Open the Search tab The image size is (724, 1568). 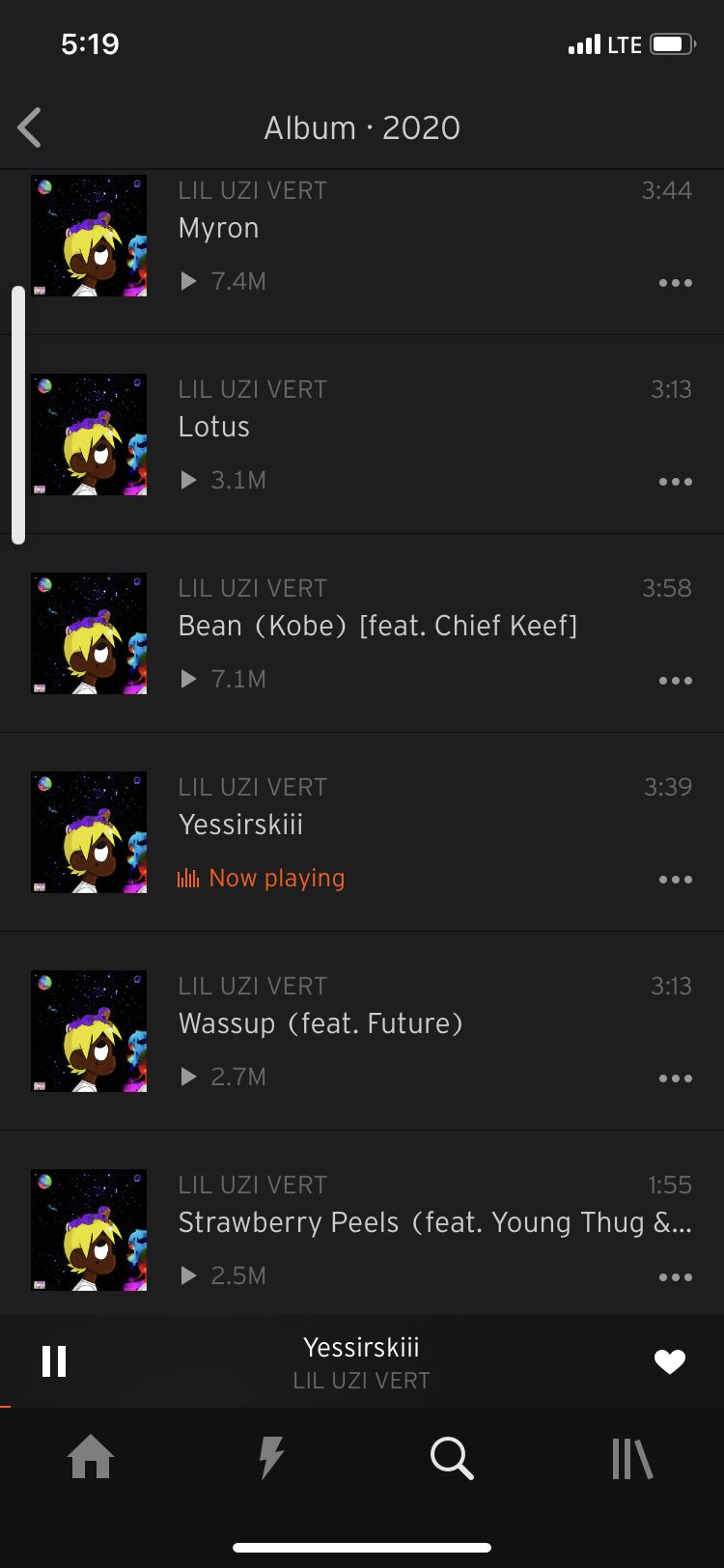pos(452,1457)
